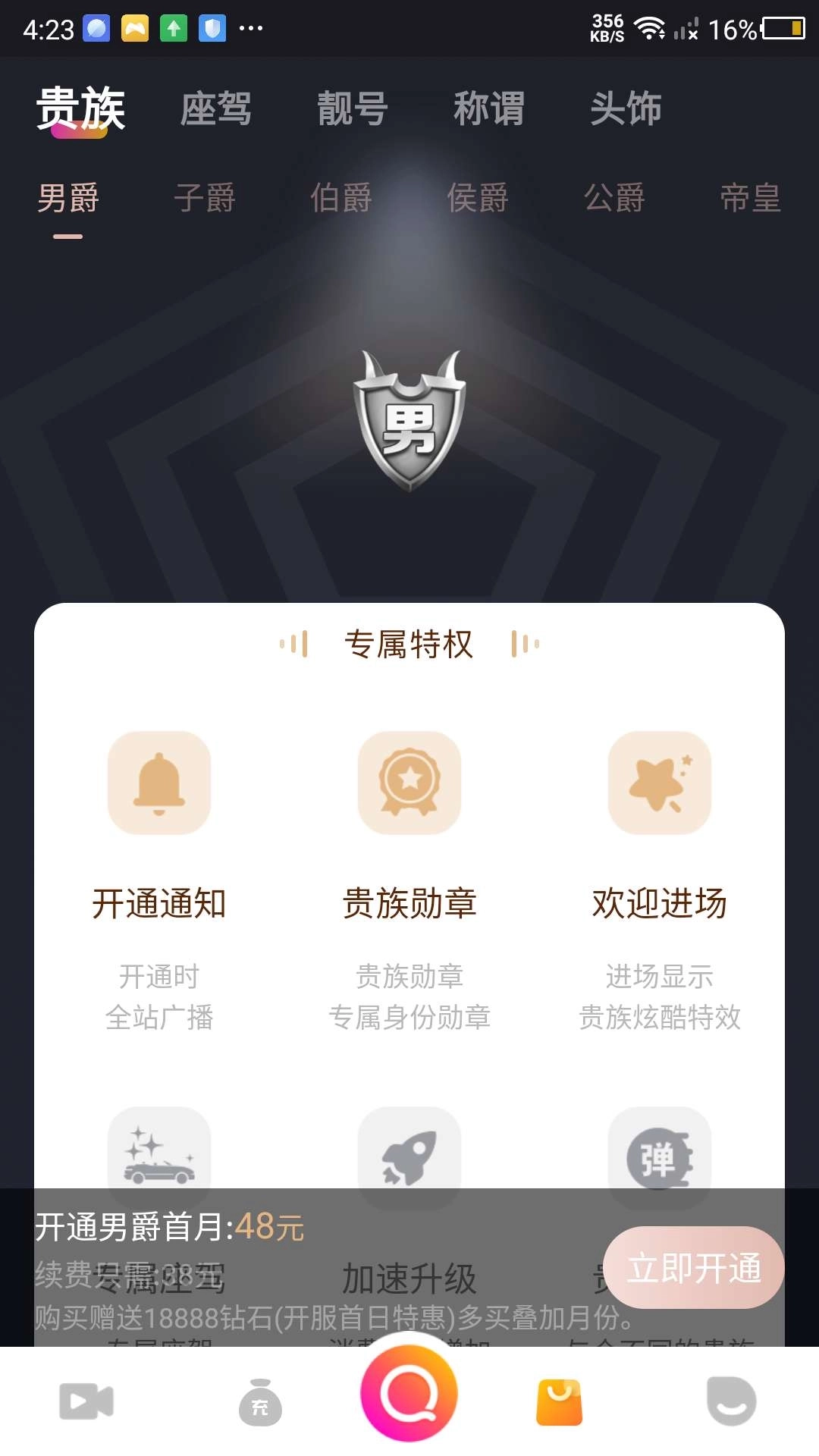This screenshot has height=1456, width=819.
Task: Select the bell icon above 开通通知
Action: [159, 783]
